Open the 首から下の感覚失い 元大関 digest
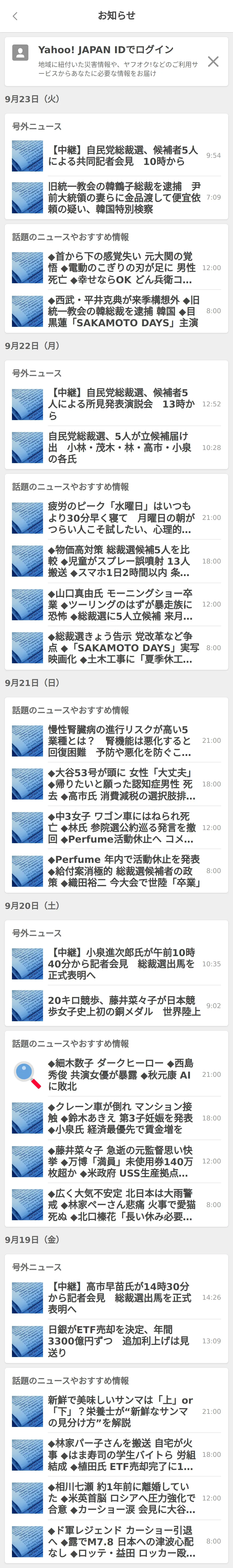Screen dimensions: 233x1568 point(122,268)
